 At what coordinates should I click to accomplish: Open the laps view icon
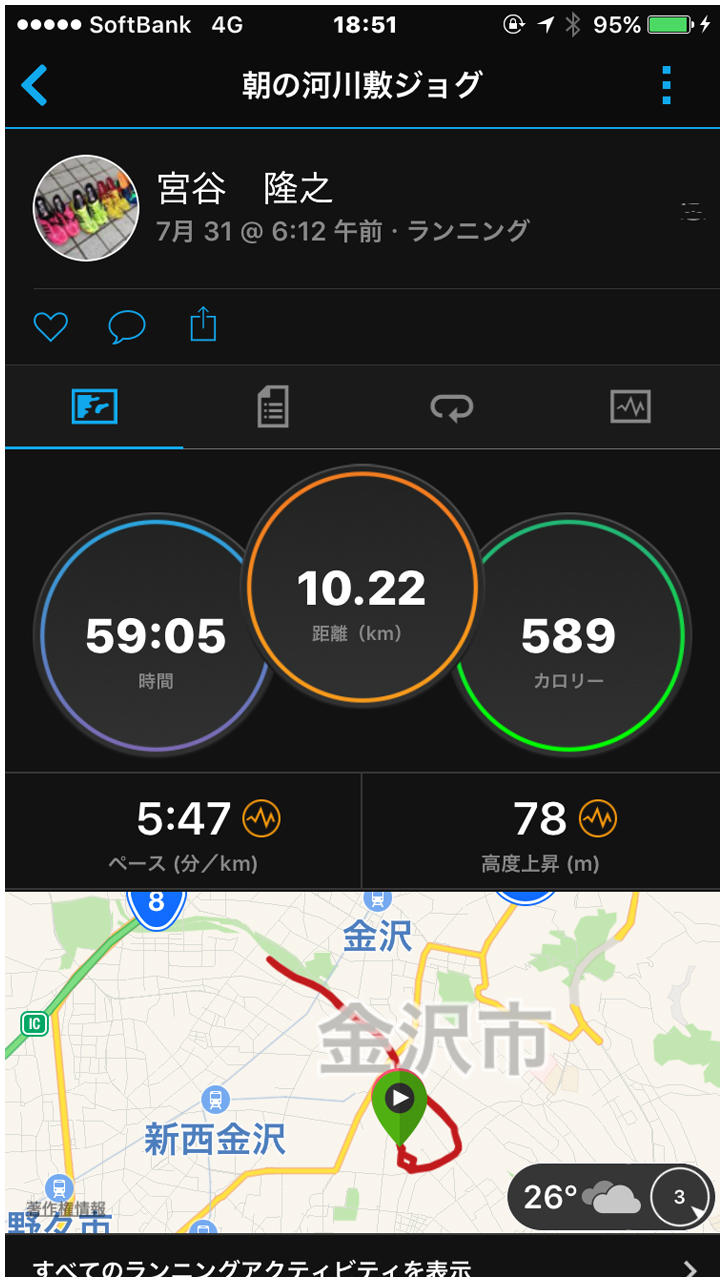pos(452,406)
